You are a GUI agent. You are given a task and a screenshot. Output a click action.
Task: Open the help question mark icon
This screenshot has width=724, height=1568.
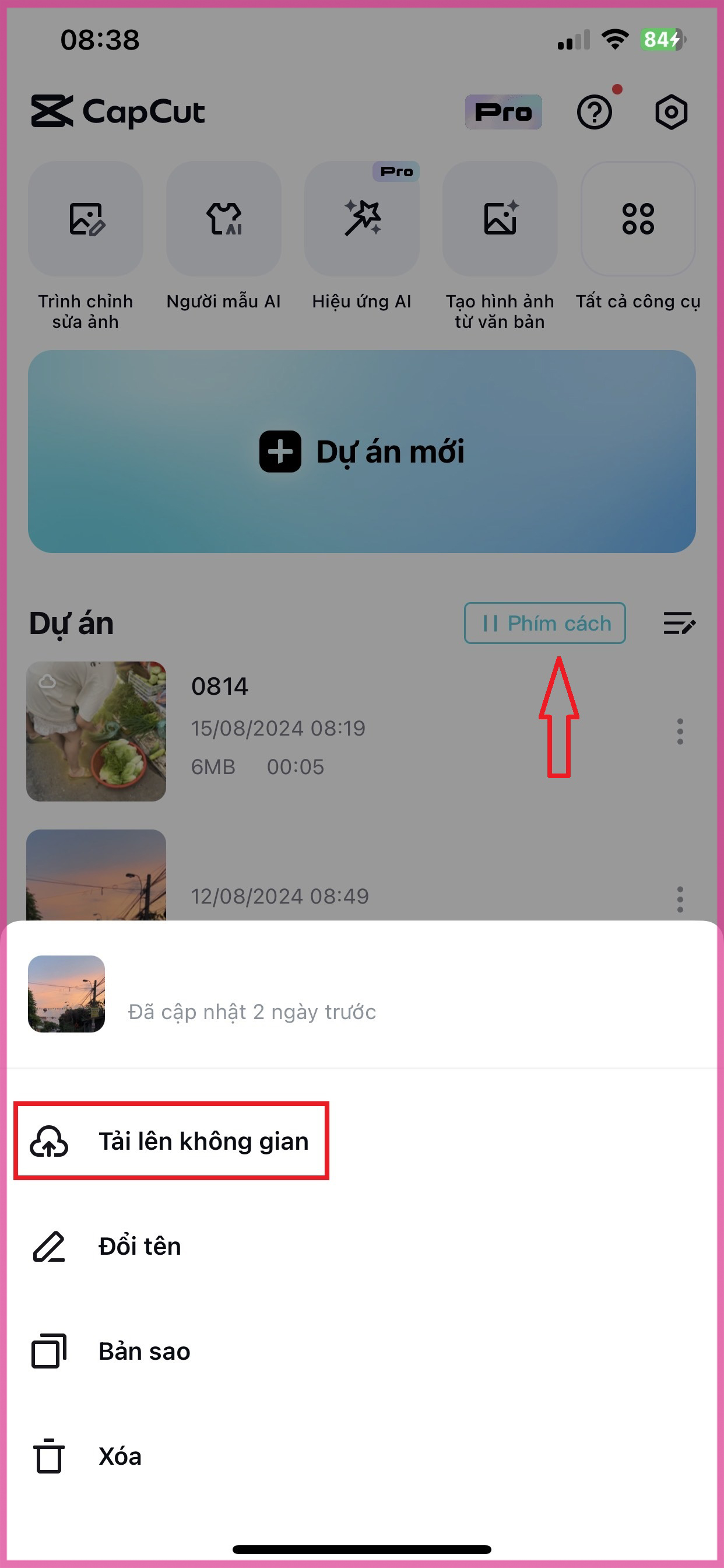click(595, 112)
